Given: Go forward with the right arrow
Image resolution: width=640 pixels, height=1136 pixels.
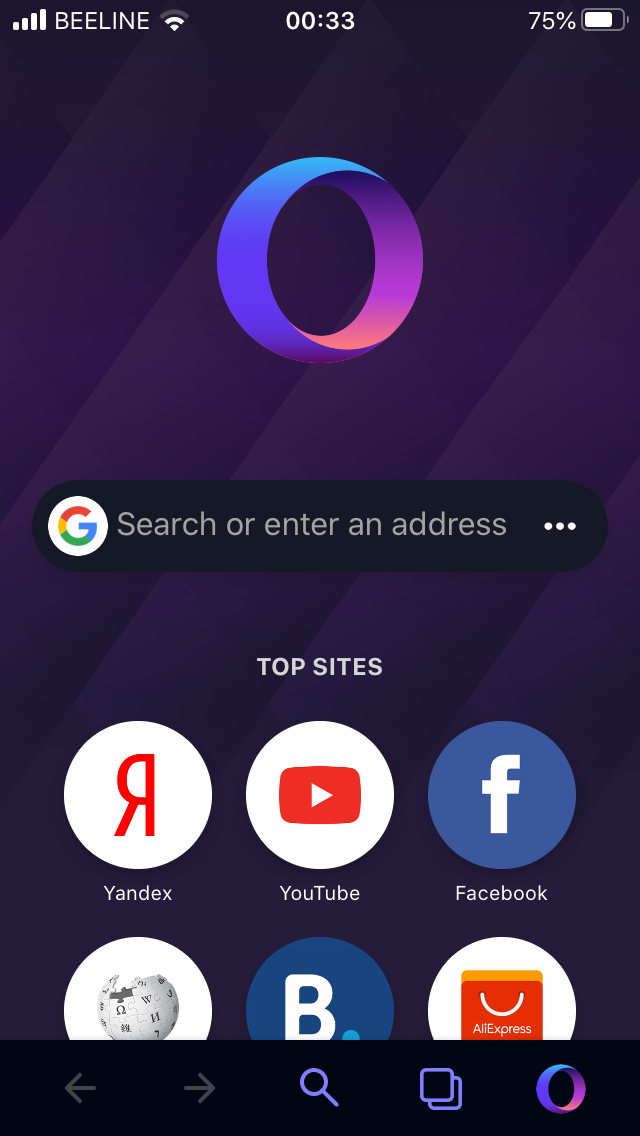Looking at the screenshot, I should 199,1087.
